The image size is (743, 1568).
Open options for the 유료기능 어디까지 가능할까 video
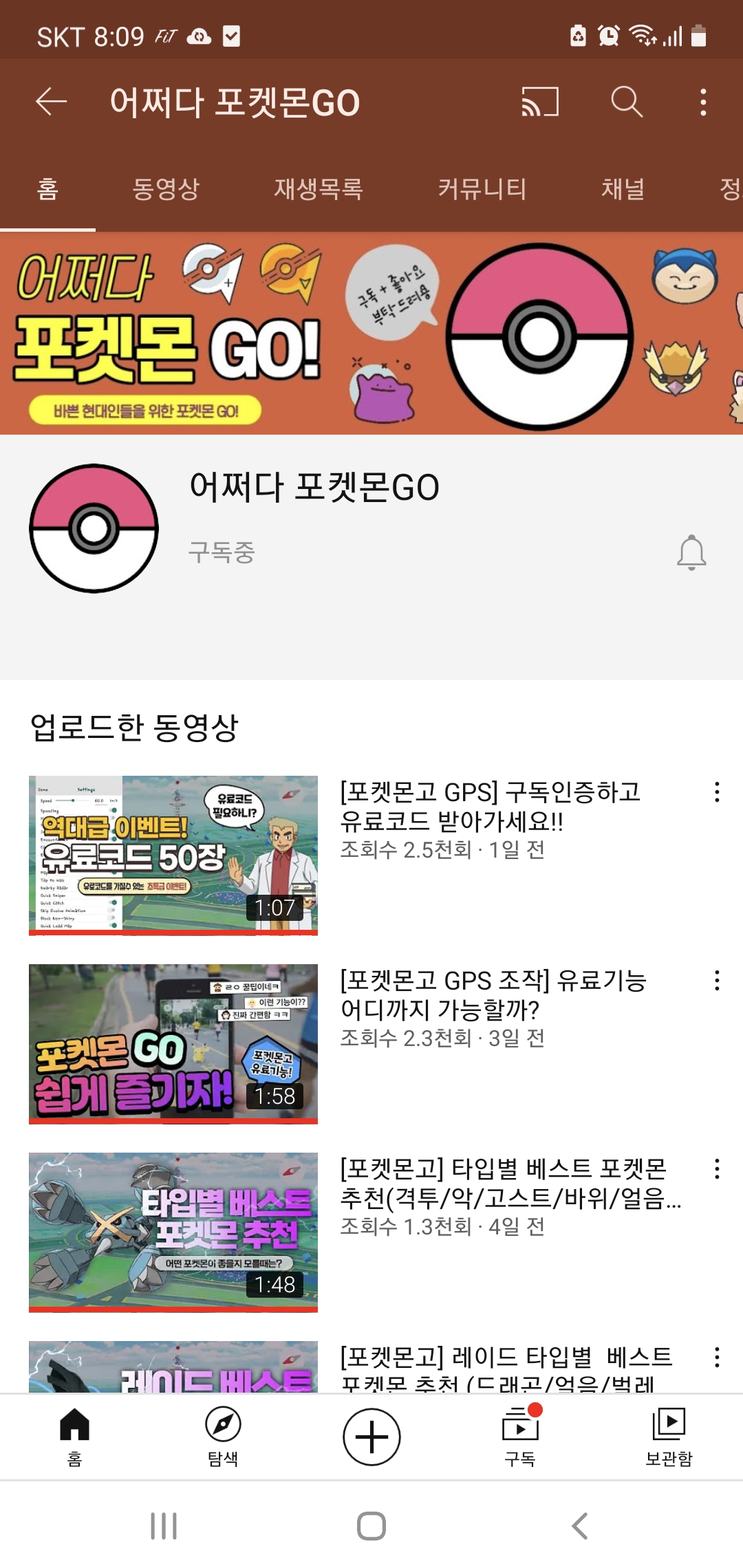point(717,981)
